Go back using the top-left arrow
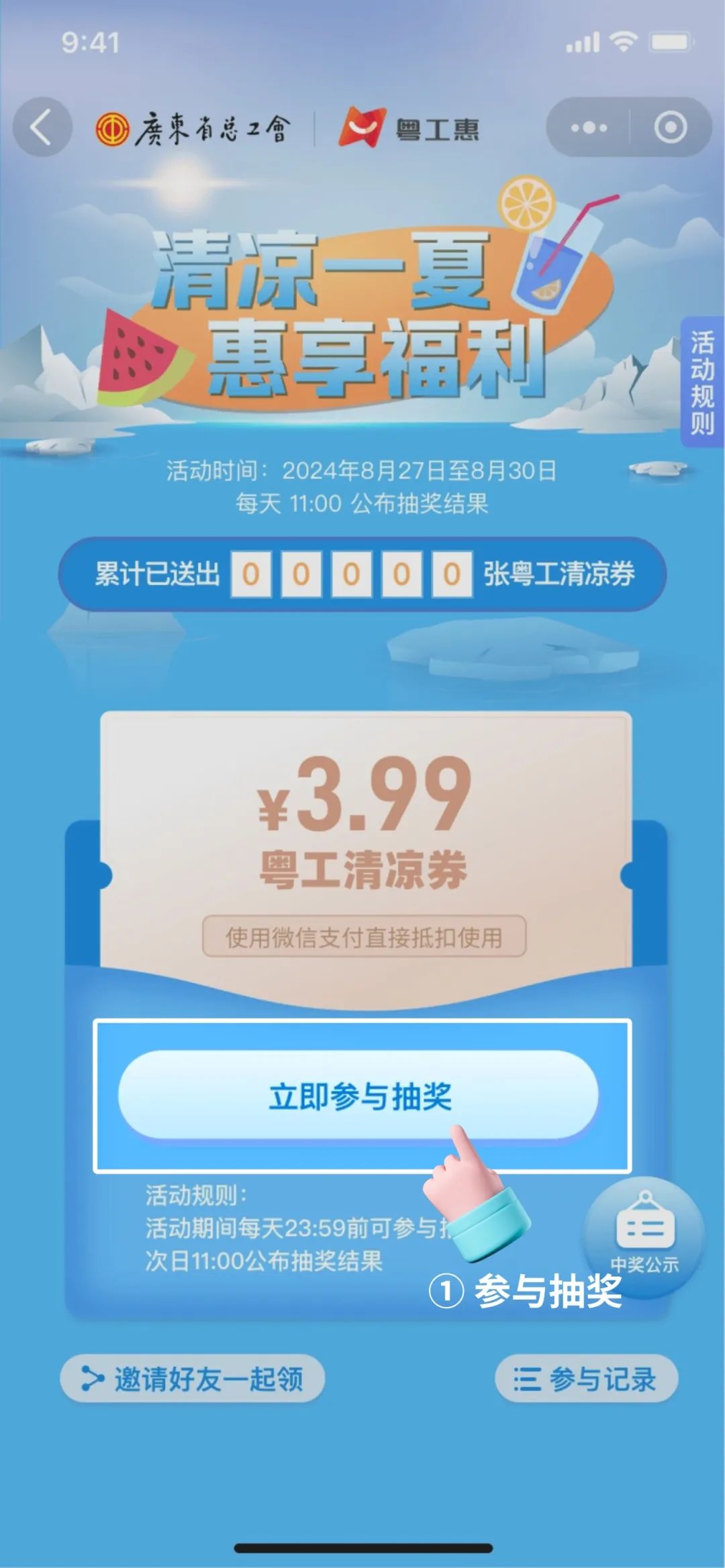The height and width of the screenshot is (1568, 725). (42, 127)
